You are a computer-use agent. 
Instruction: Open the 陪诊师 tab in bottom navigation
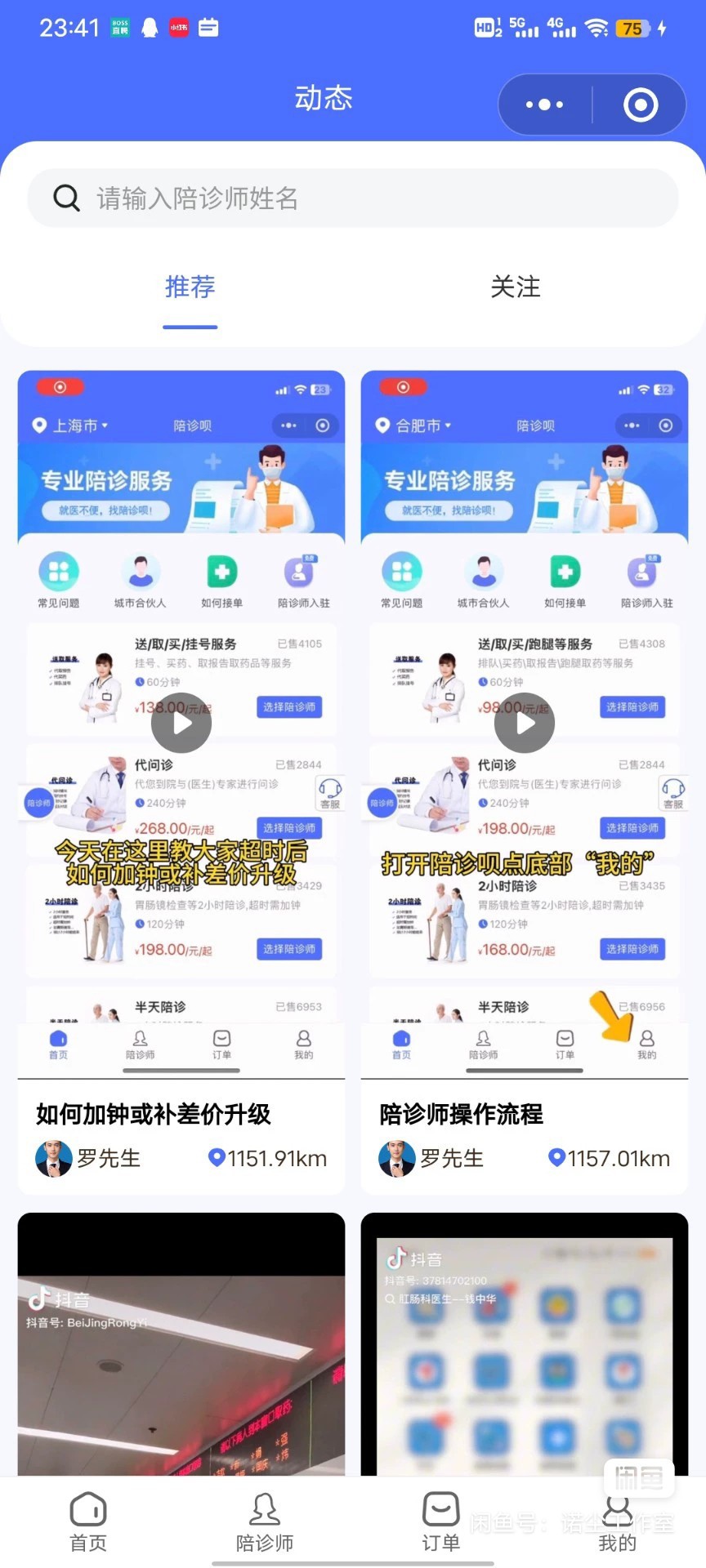pos(265,1522)
